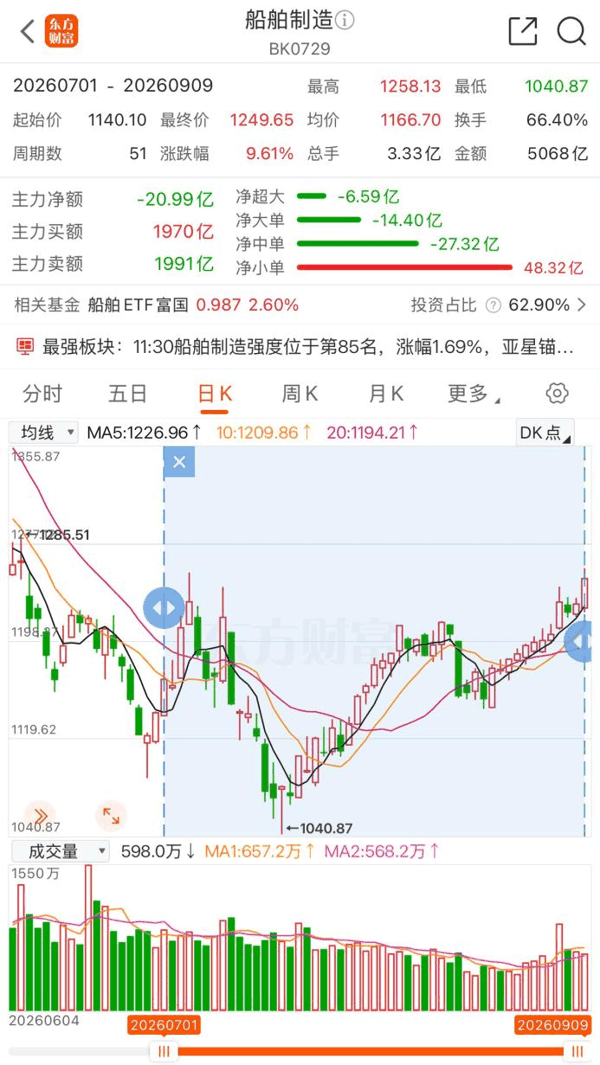
Task: Switch to the 月K chart
Action: click(x=386, y=393)
